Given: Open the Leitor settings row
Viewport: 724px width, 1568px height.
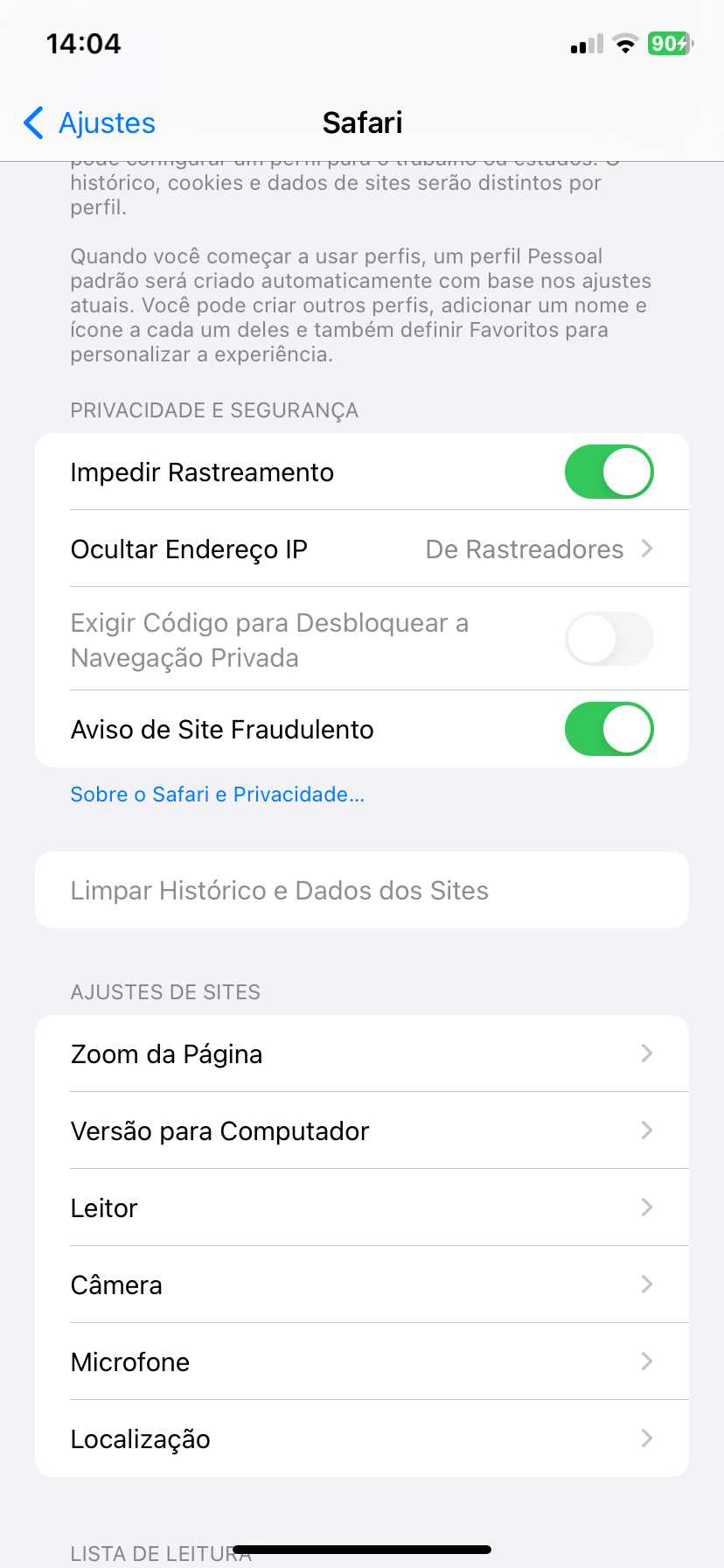Looking at the screenshot, I should click(x=362, y=1208).
